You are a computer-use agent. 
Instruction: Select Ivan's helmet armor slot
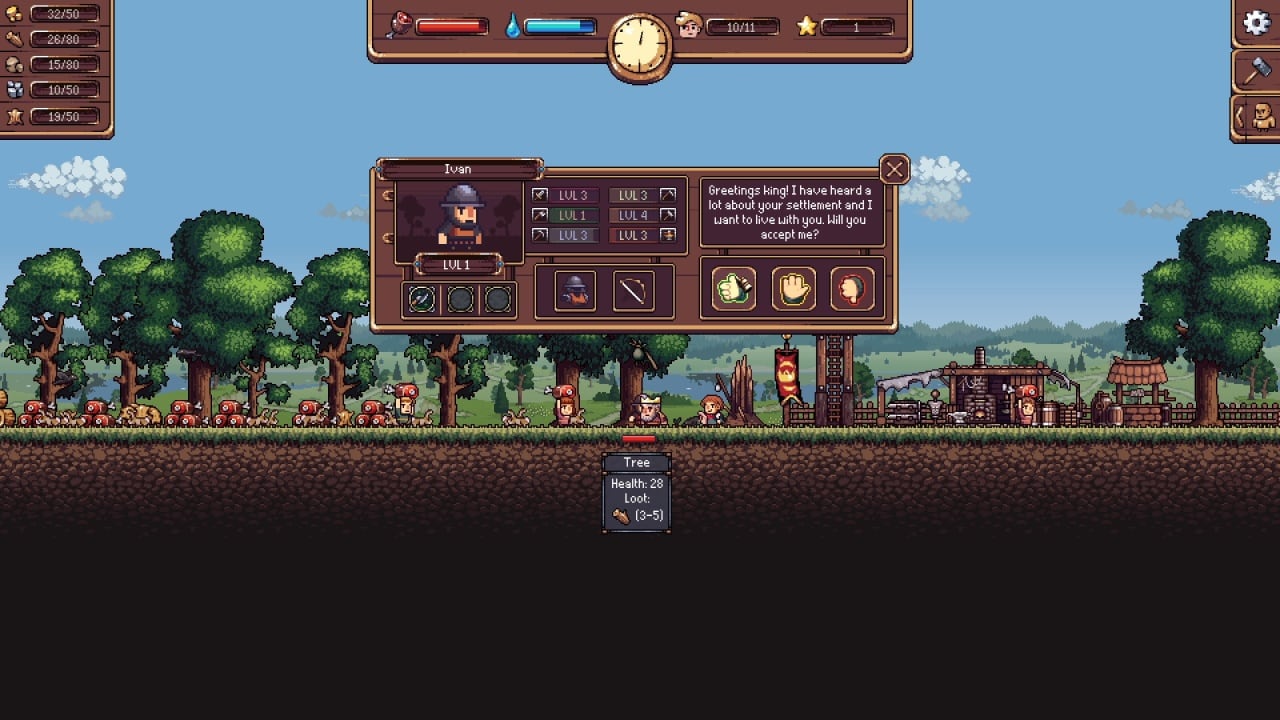coord(575,291)
